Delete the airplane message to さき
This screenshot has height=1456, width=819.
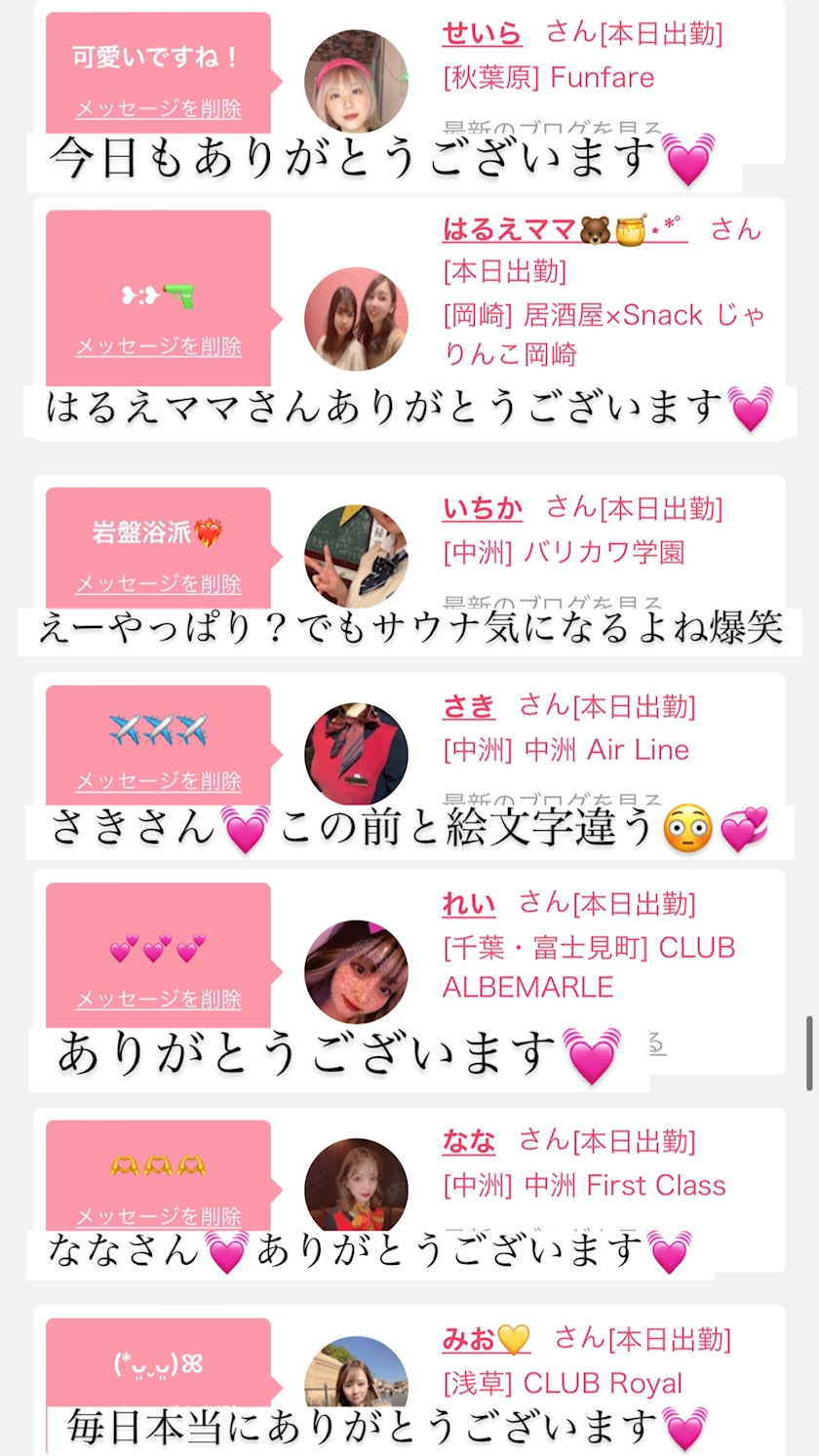tap(158, 781)
